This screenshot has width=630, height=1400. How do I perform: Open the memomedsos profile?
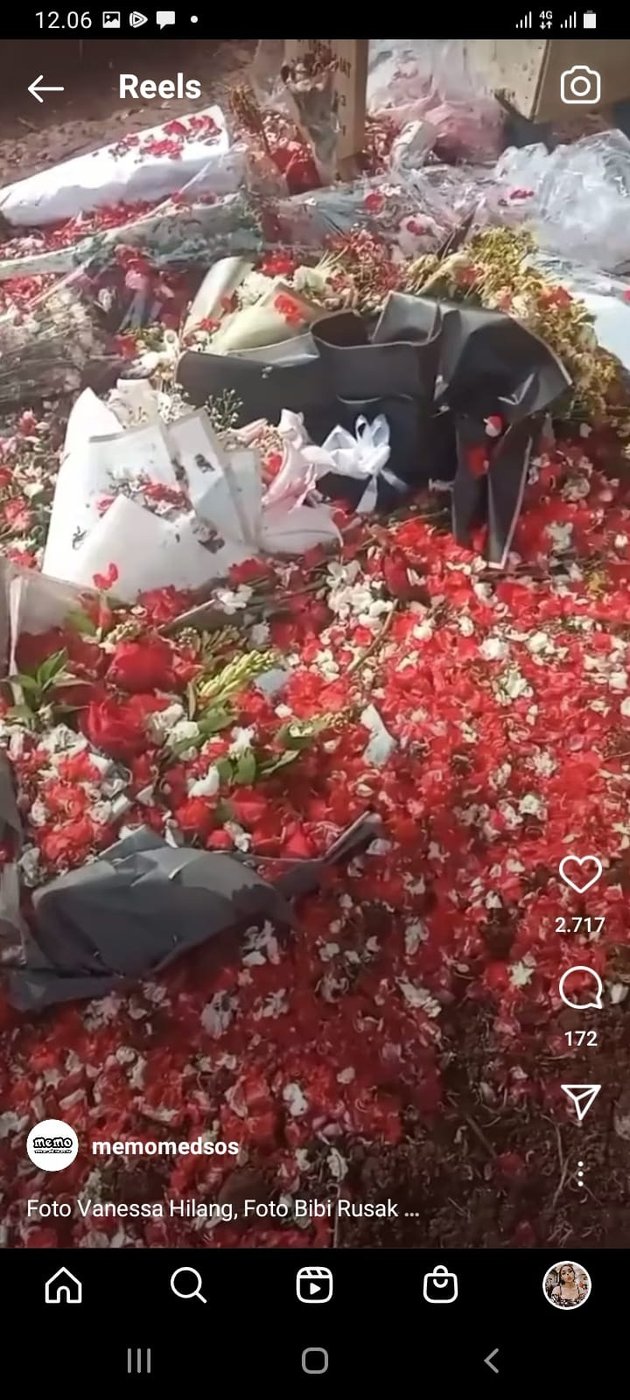[x=165, y=1147]
